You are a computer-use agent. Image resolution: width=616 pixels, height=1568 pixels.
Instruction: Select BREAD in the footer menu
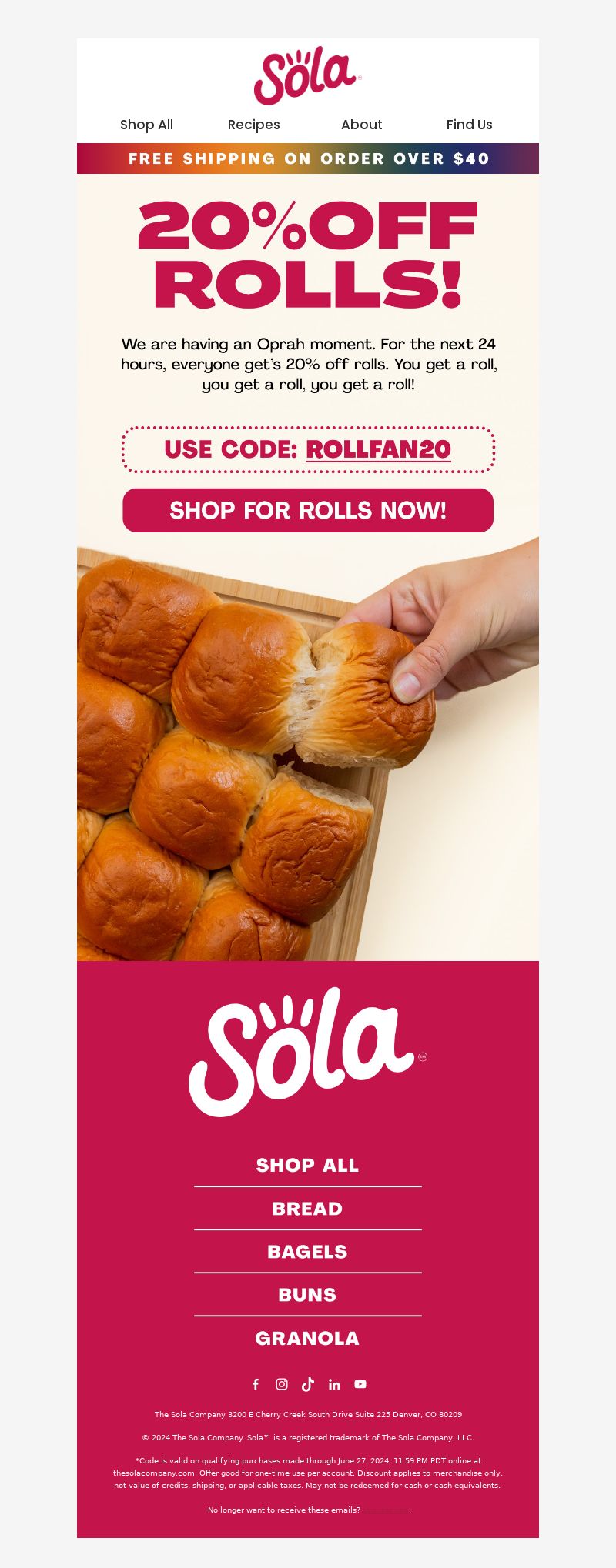tap(307, 1208)
